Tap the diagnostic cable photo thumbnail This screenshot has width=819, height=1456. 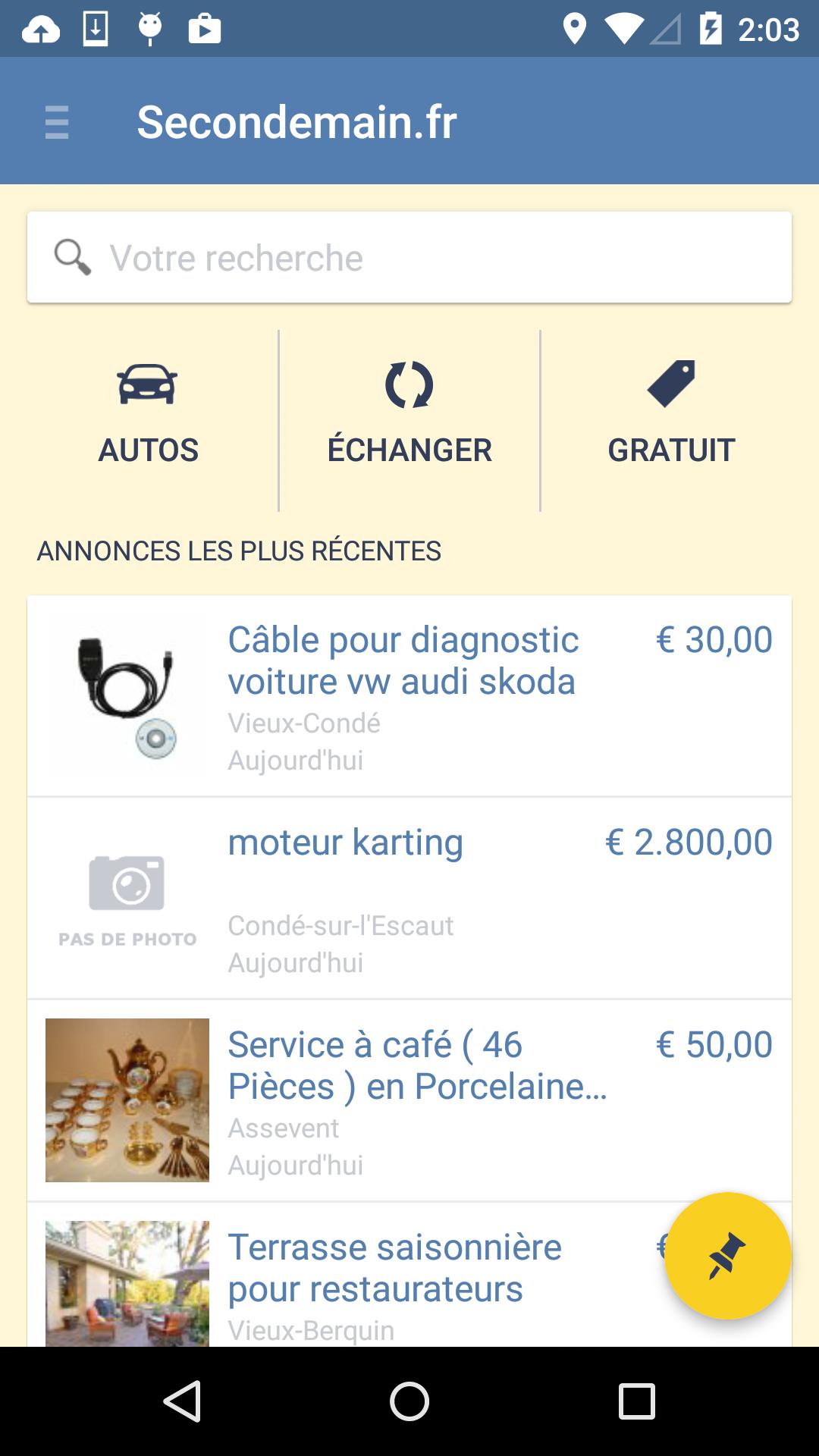point(127,694)
